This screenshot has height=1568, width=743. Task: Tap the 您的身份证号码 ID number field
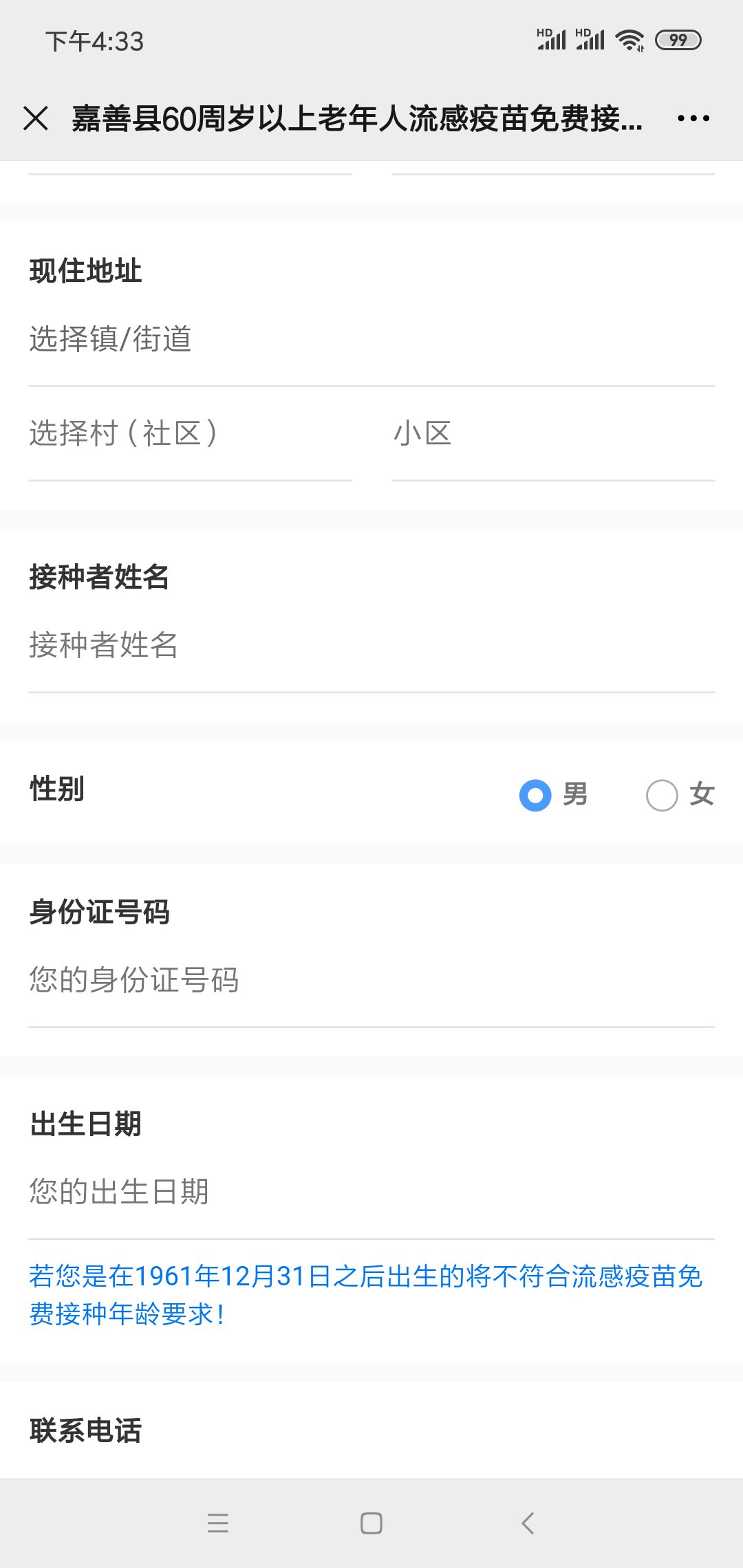click(371, 980)
